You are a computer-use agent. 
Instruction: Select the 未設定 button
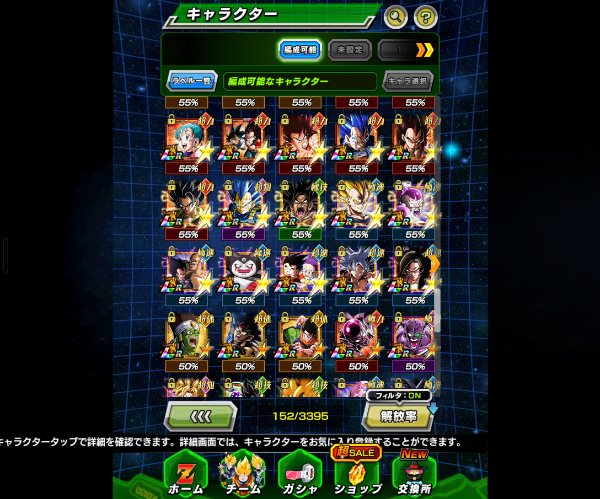349,50
